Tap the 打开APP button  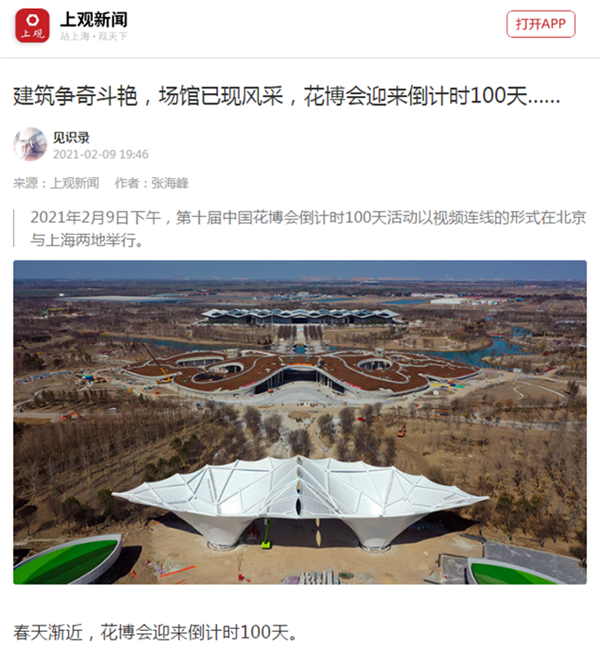coord(540,25)
